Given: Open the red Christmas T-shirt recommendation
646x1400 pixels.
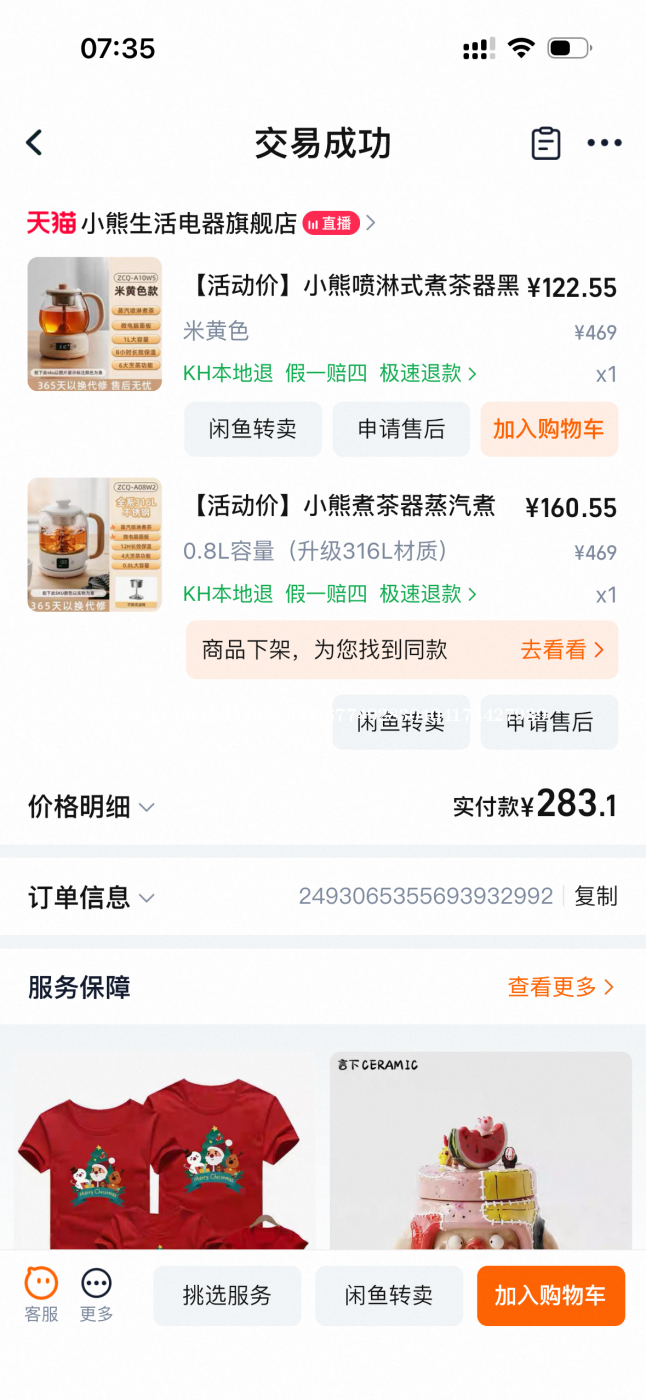Looking at the screenshot, I should coord(165,1150).
